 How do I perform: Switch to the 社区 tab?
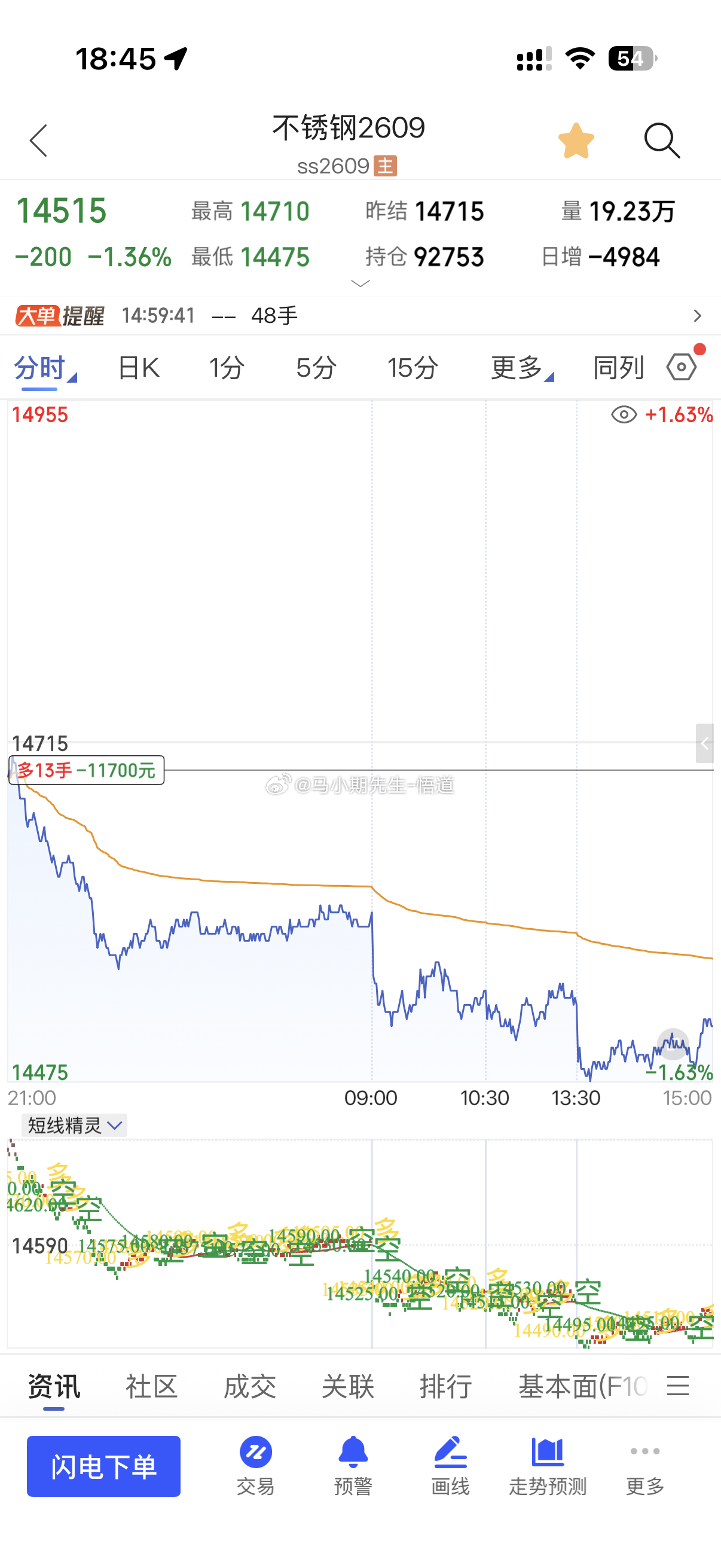151,1387
